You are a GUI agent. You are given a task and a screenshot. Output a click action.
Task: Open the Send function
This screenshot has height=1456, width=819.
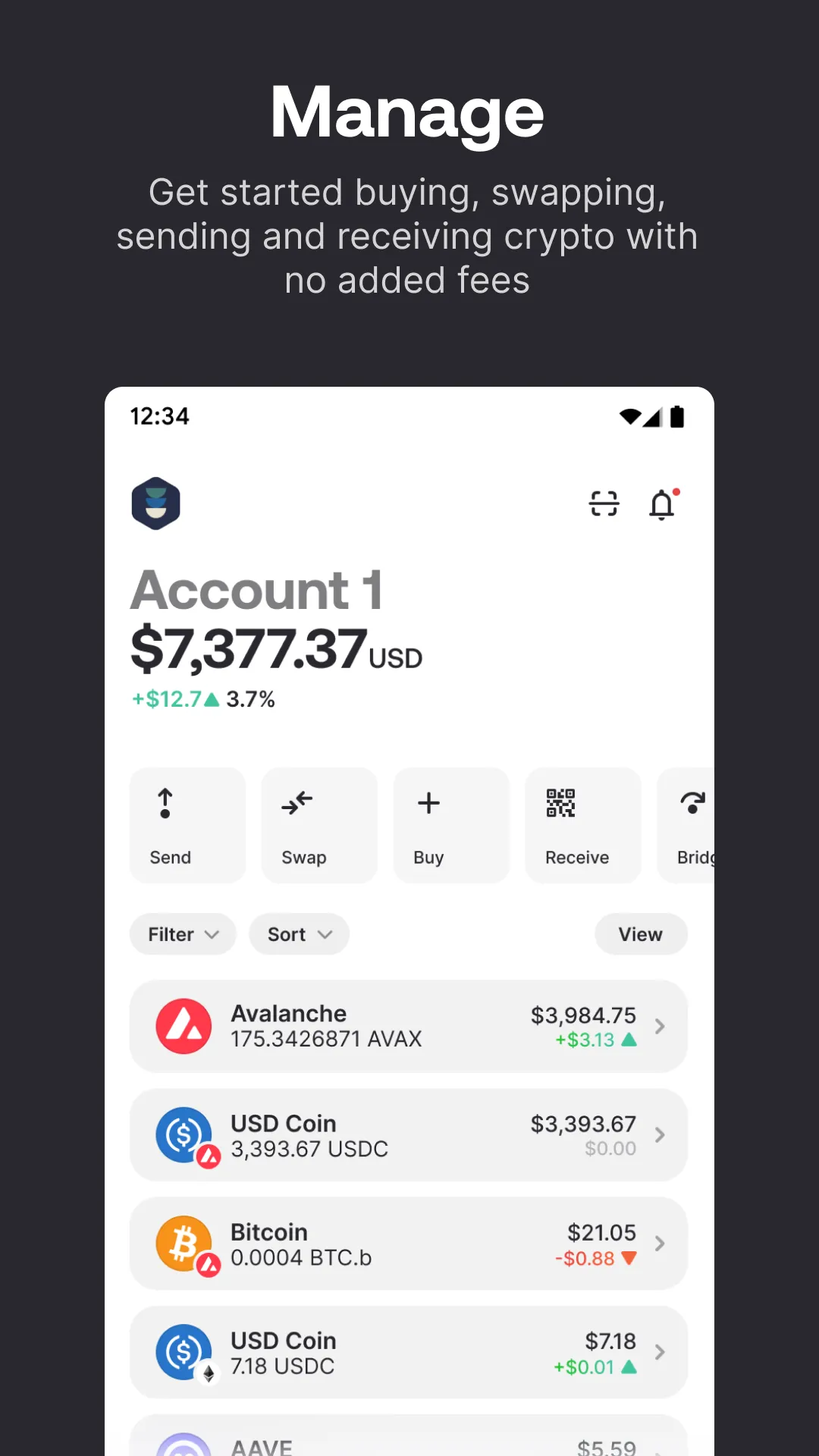(x=187, y=827)
